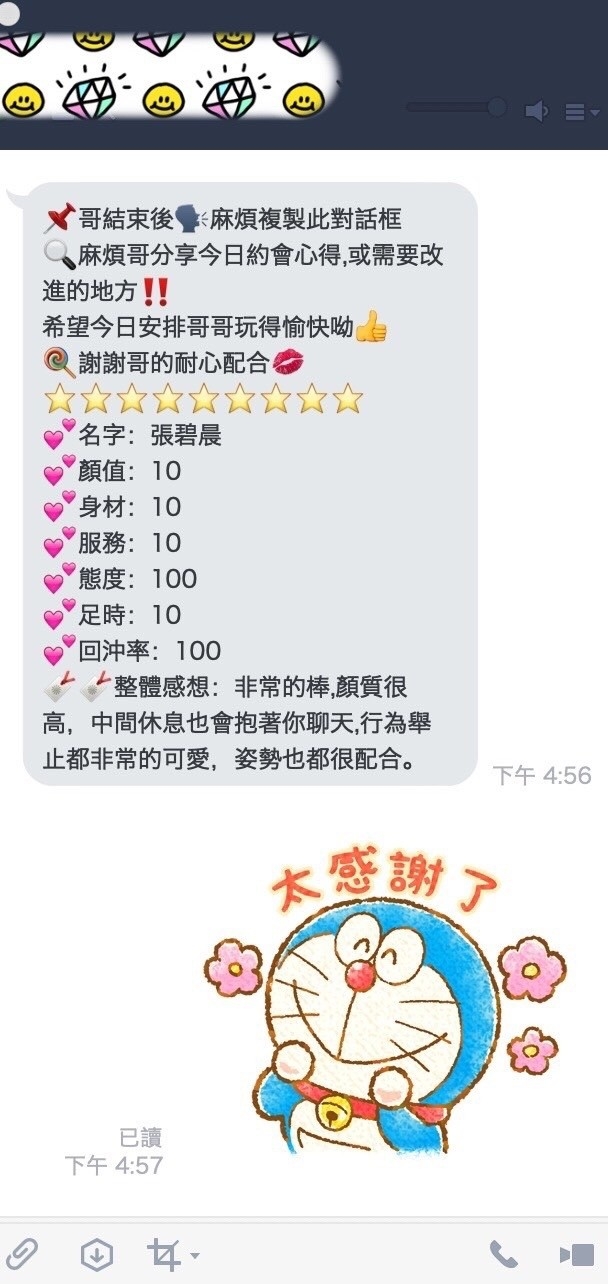Image resolution: width=608 pixels, height=1284 pixels.
Task: Open the chat menu dropdown in the header
Action: tap(581, 111)
